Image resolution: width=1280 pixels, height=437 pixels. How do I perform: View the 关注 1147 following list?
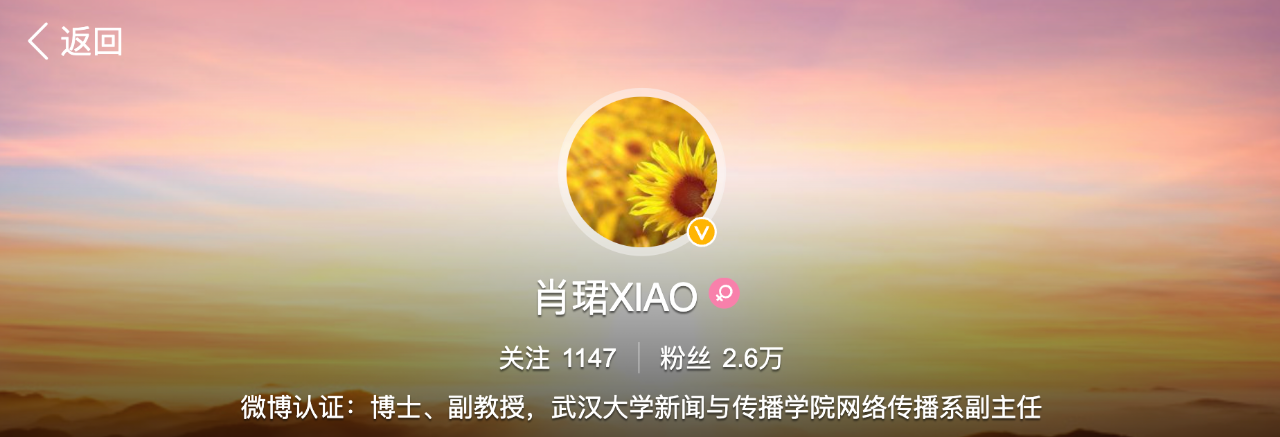point(557,358)
